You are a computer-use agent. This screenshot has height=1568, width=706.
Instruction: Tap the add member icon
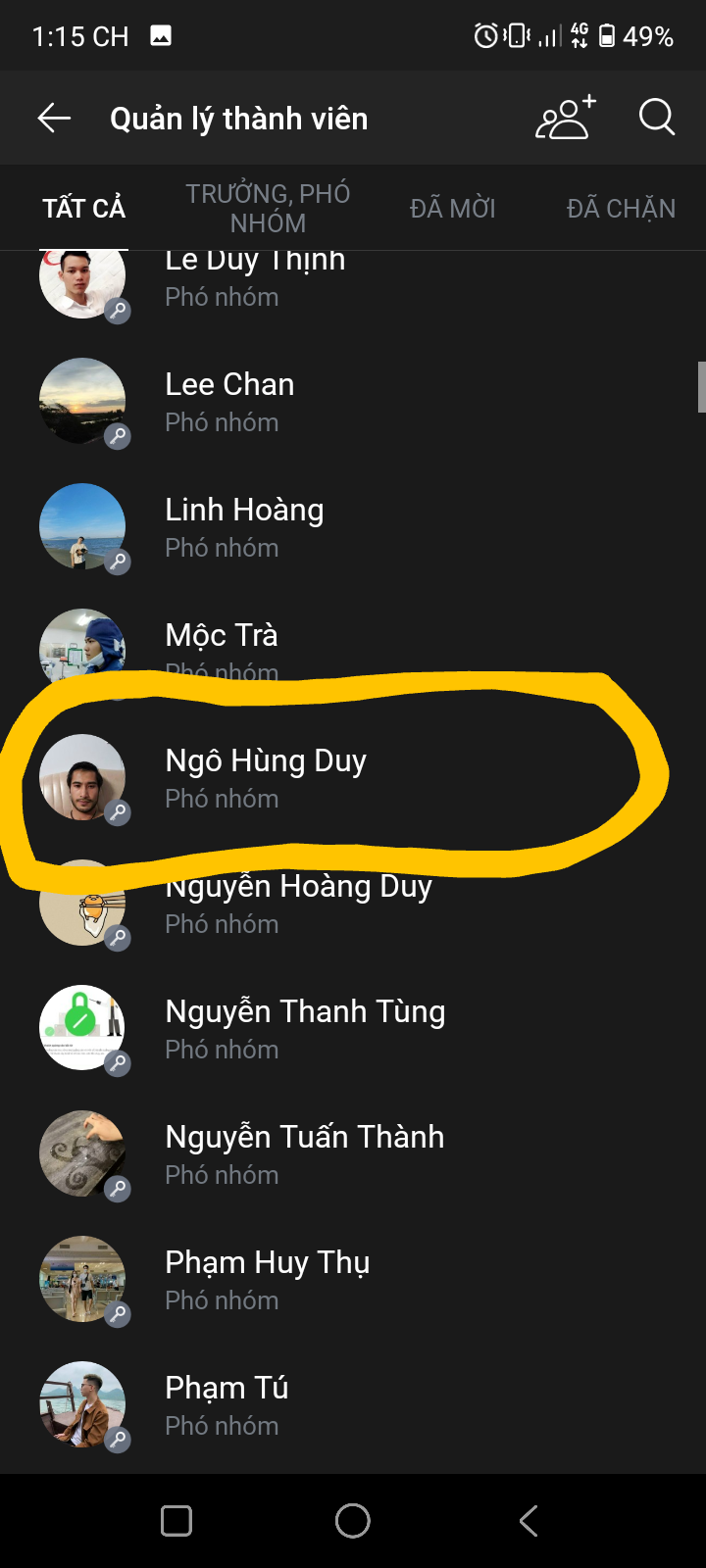[x=564, y=118]
